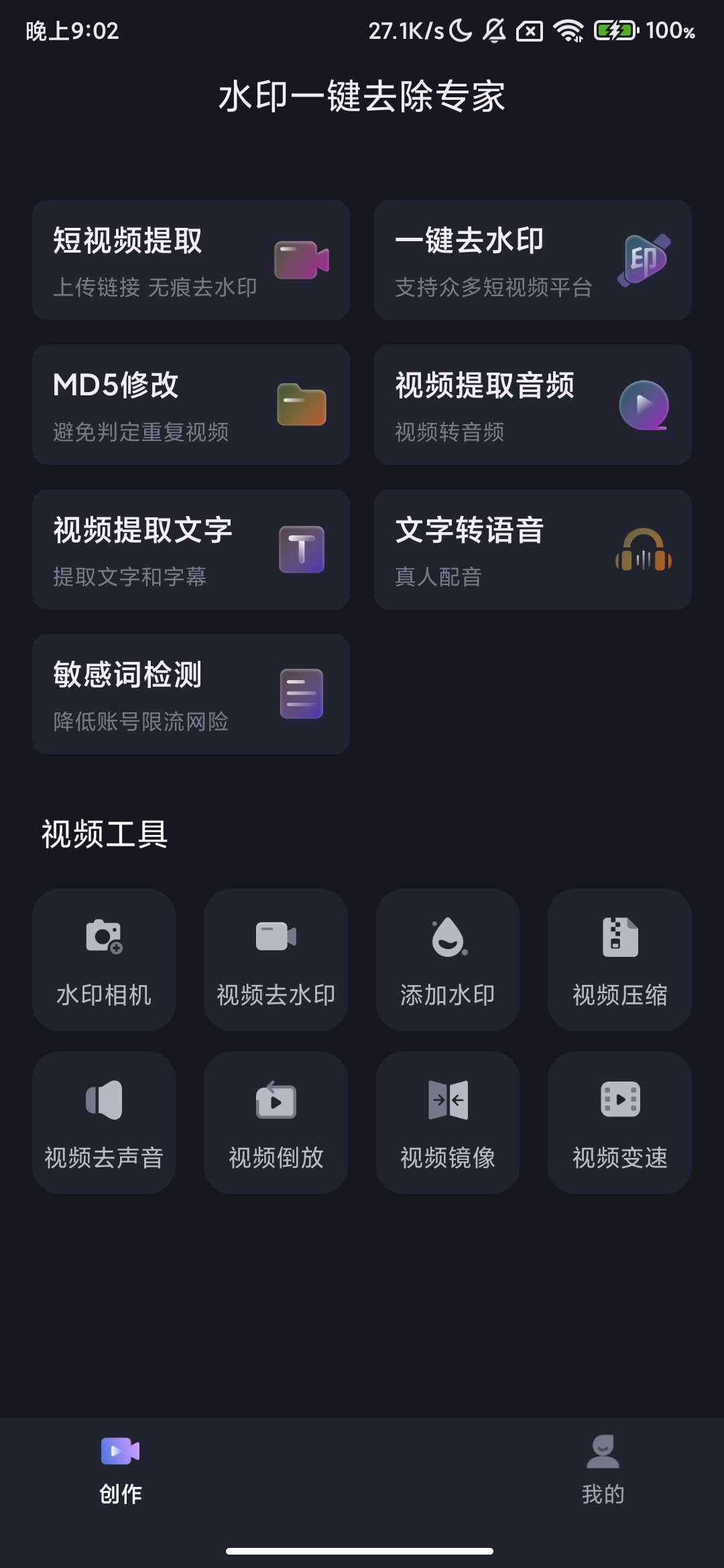Screen dimensions: 724x1568
Task: Choose 文字转语音 feature
Action: pyautogui.click(x=532, y=549)
